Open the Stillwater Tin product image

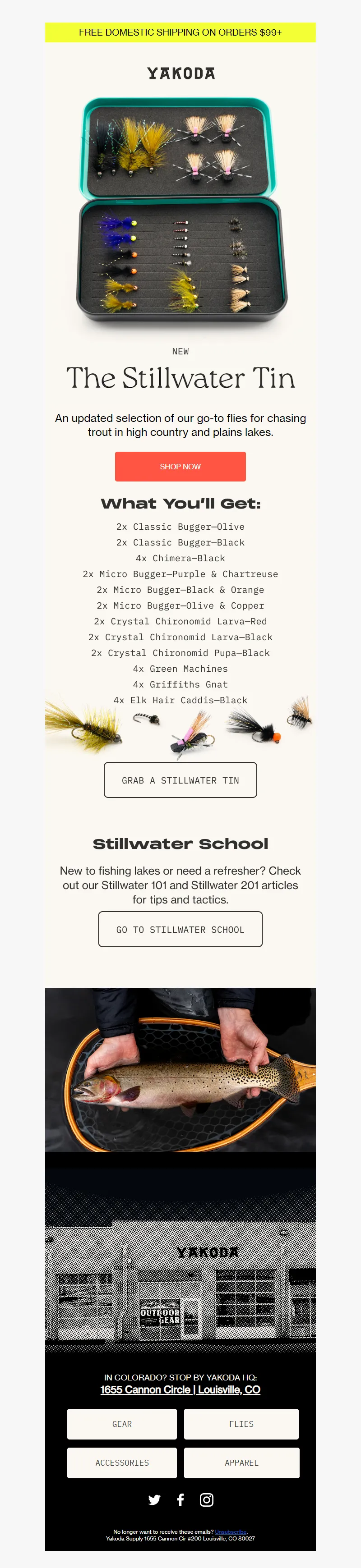pos(181,213)
